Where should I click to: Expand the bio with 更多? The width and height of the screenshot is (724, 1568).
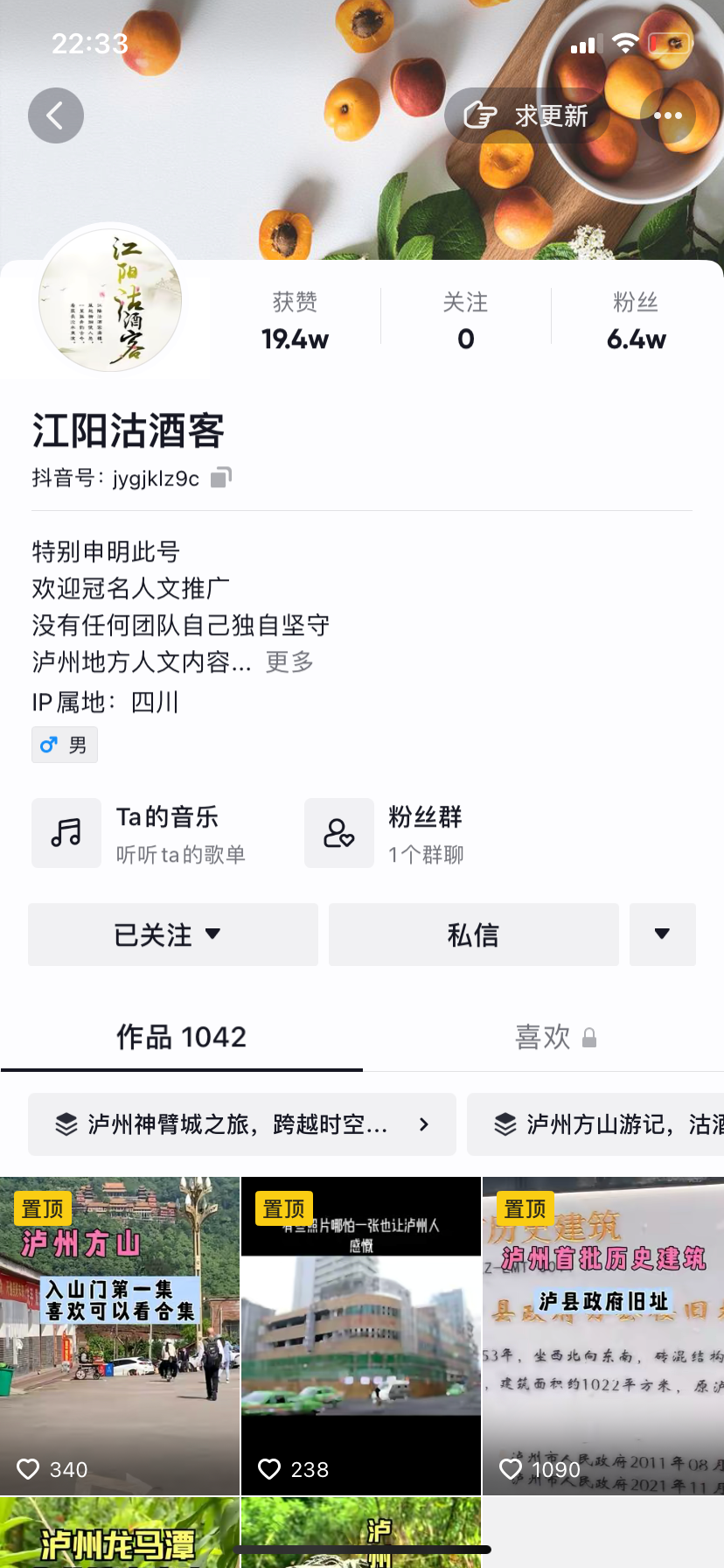[x=289, y=661]
